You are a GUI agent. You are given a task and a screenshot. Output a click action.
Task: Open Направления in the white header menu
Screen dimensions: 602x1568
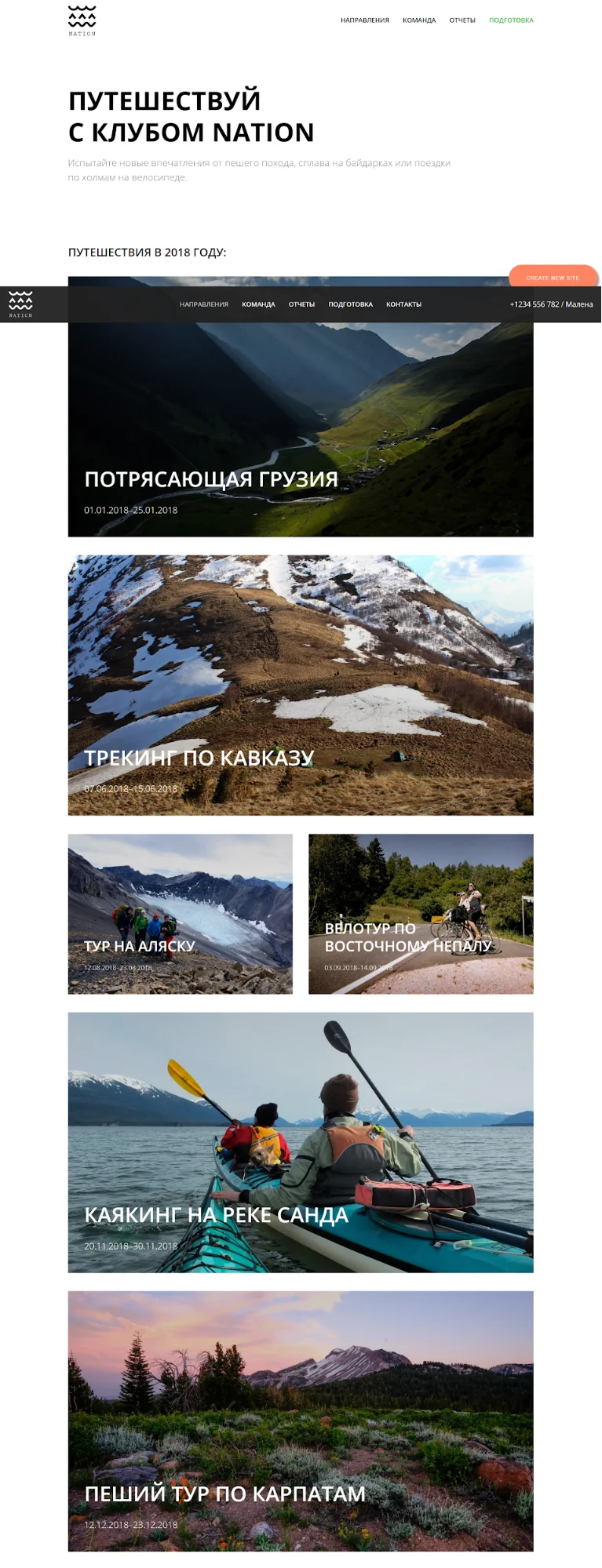364,20
